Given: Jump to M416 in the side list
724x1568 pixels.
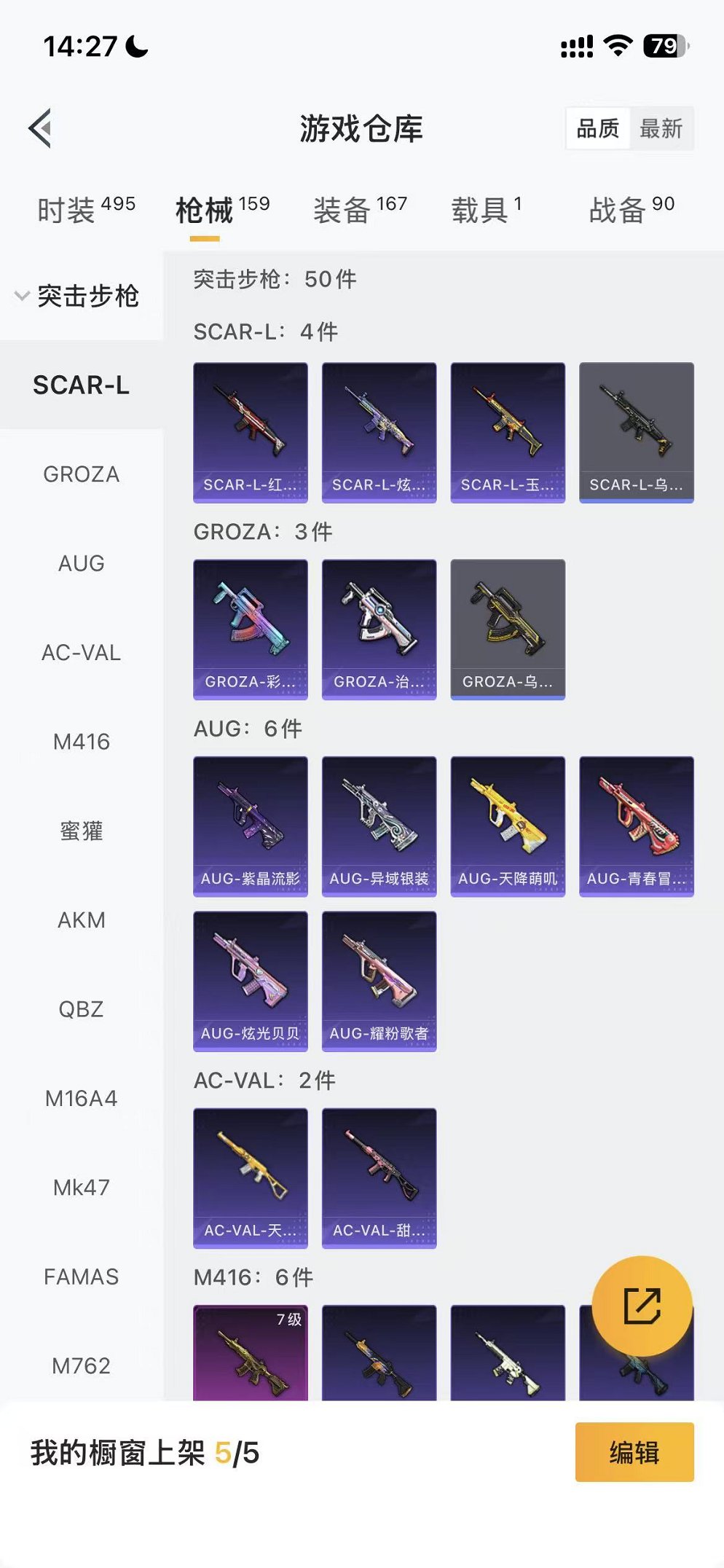Looking at the screenshot, I should (81, 742).
